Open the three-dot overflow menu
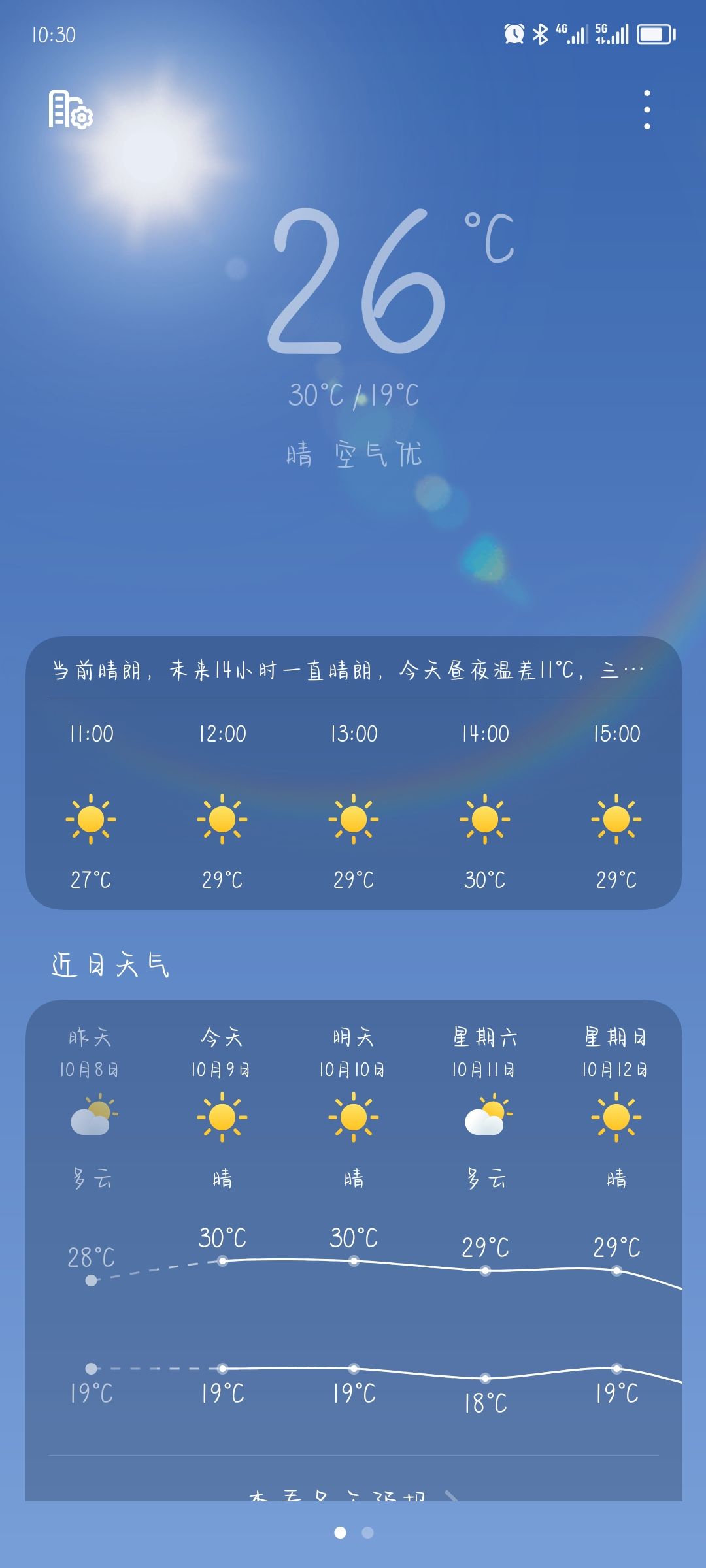 647,110
